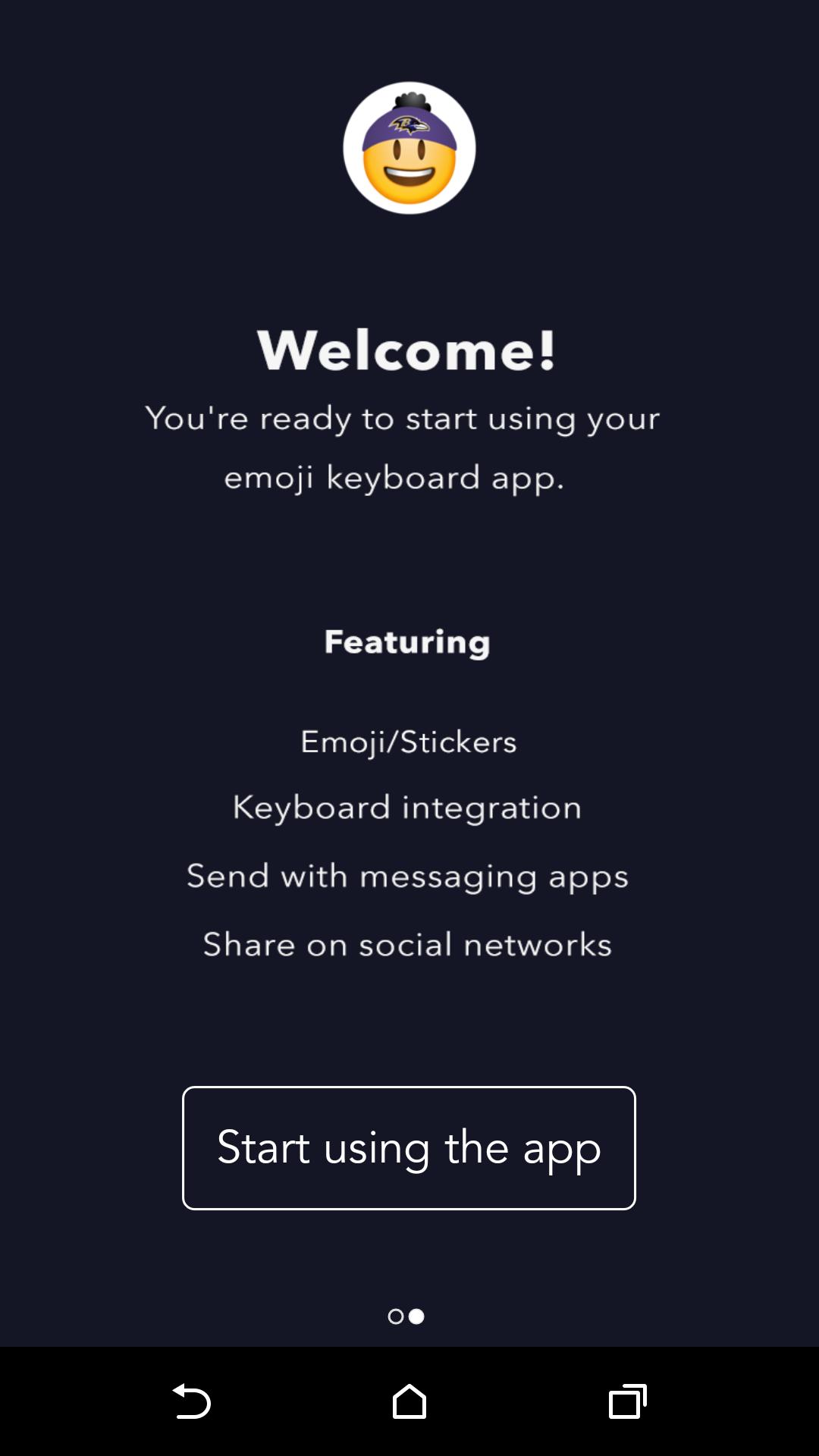Go to the first onboarding page dot
This screenshot has width=819, height=1456.
(395, 1316)
